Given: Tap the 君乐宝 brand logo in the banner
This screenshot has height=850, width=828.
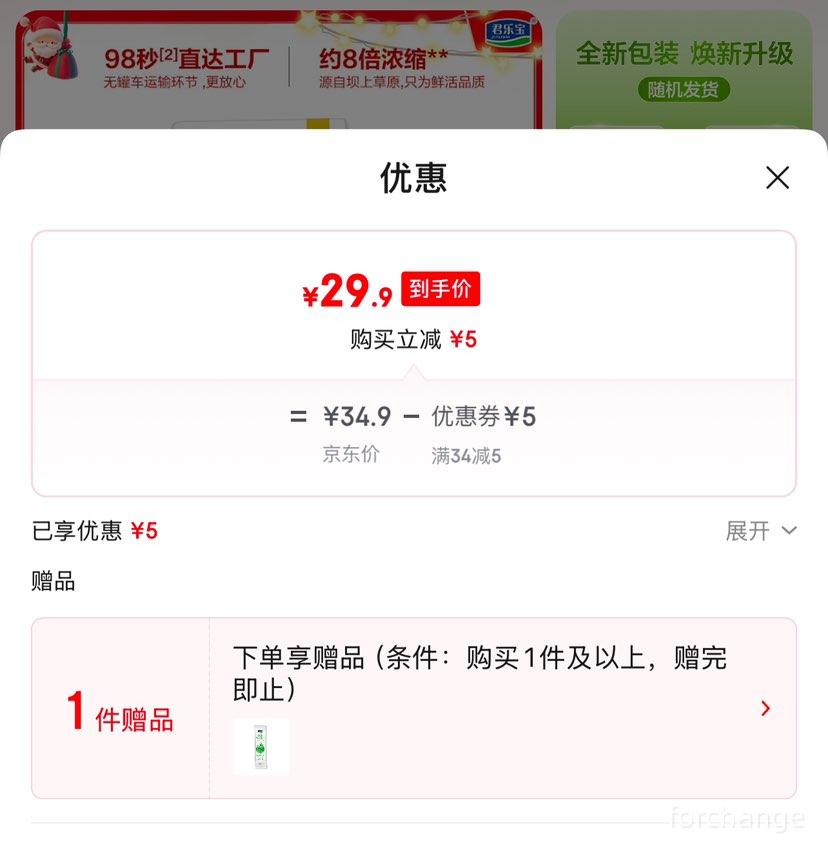Looking at the screenshot, I should 510,30.
